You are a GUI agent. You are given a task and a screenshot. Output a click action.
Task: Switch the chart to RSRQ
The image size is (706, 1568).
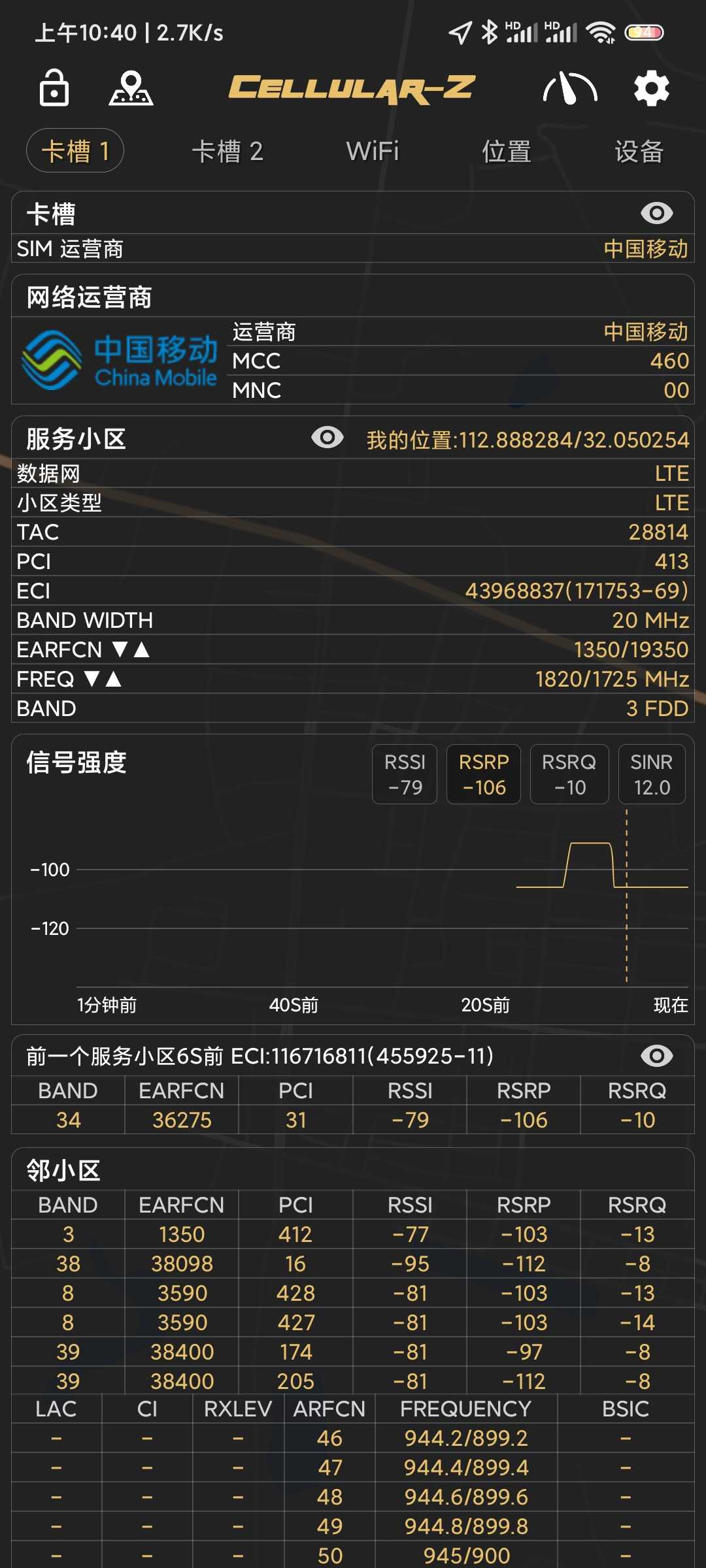[569, 774]
